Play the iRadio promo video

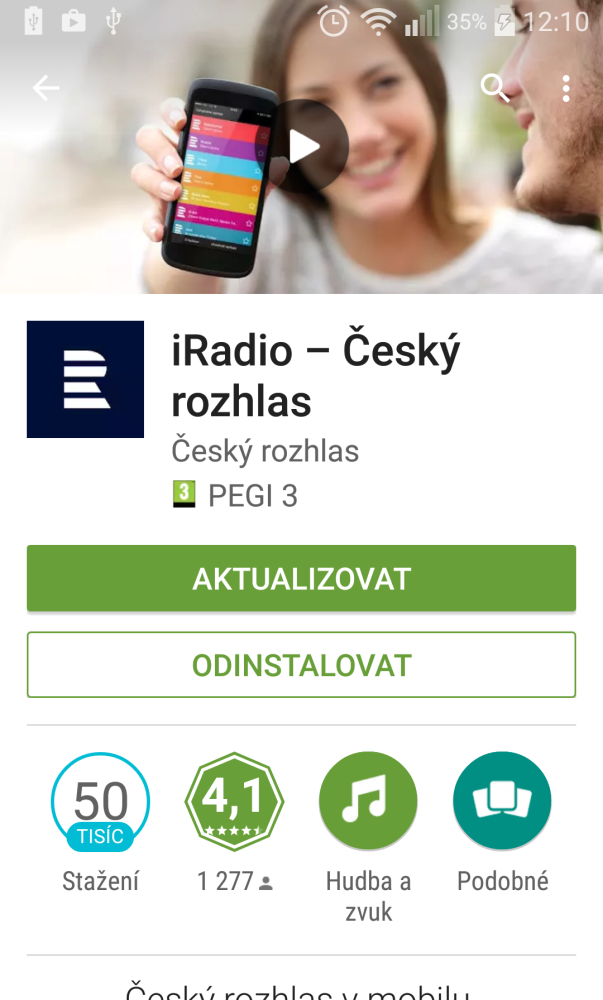click(301, 147)
